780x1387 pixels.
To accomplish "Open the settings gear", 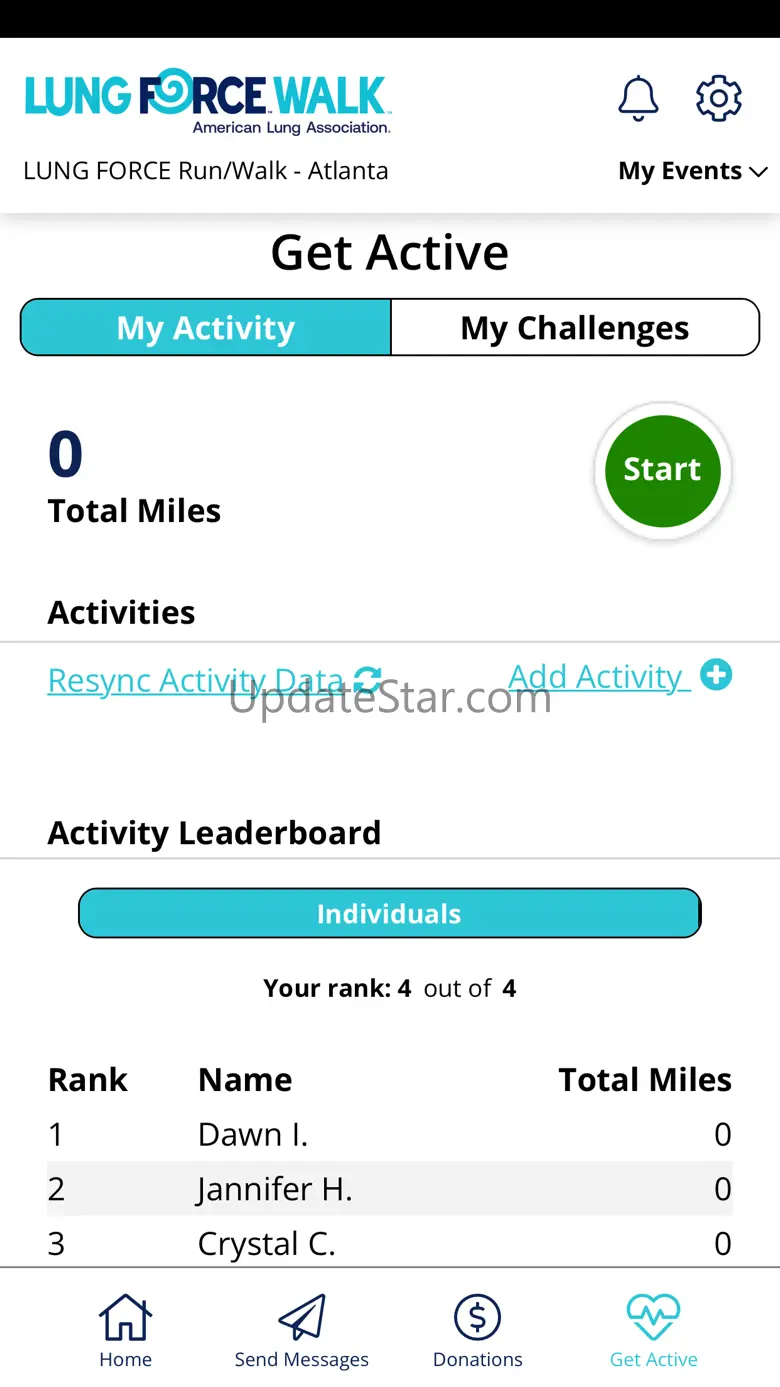I will pos(718,98).
